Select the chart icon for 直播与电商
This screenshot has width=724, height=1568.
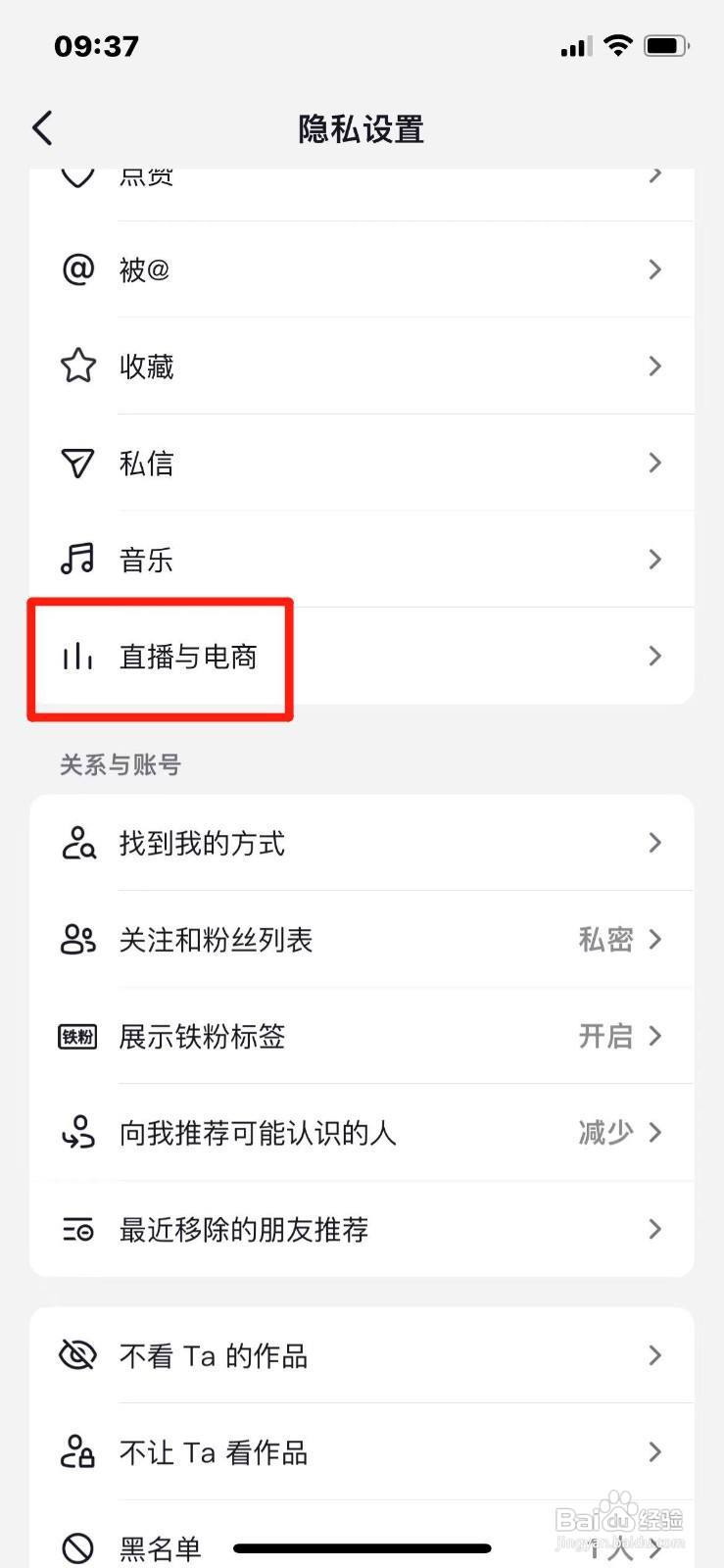[77, 657]
